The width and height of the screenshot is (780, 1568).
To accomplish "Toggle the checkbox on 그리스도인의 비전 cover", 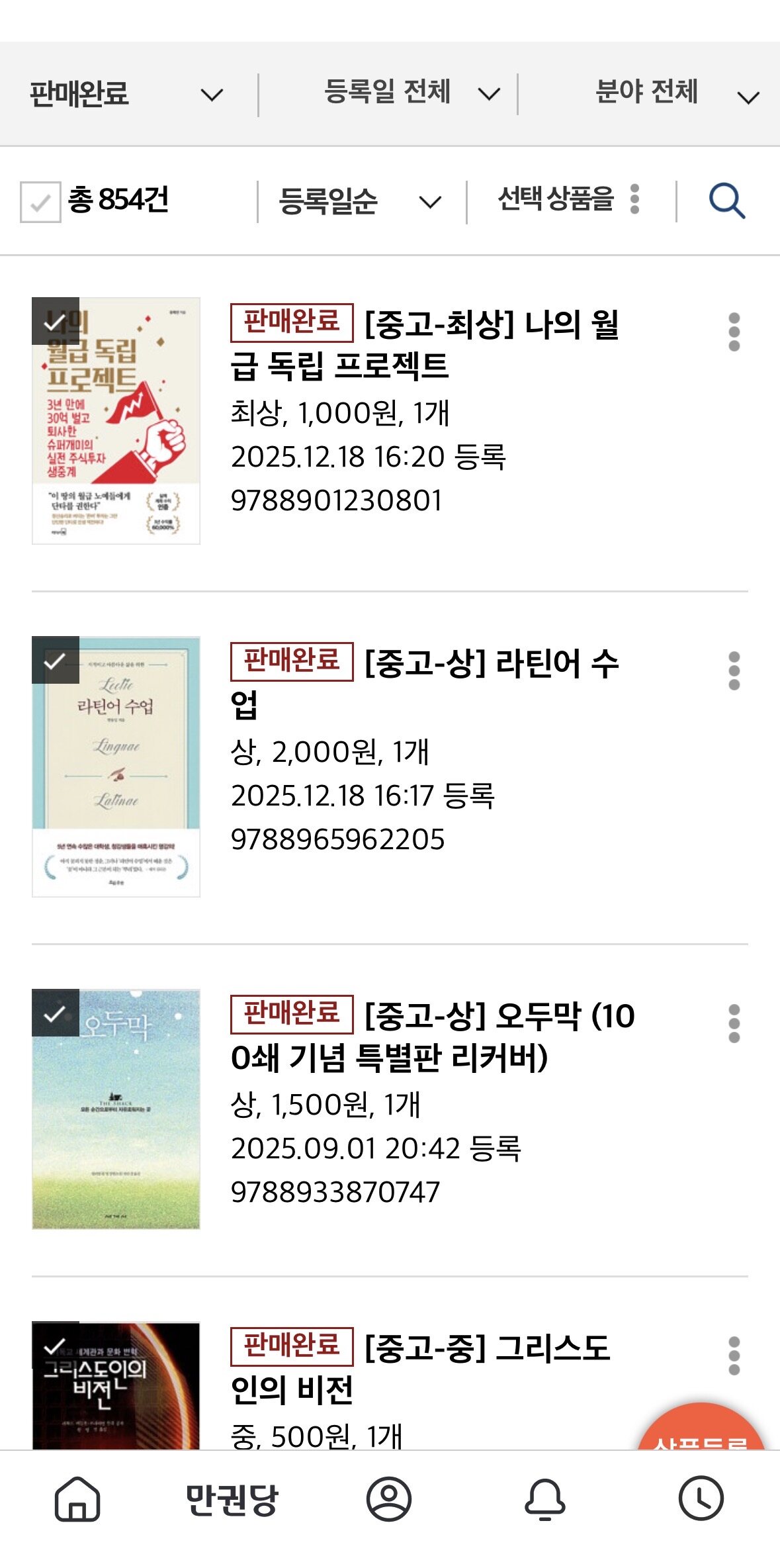I will click(x=56, y=1345).
